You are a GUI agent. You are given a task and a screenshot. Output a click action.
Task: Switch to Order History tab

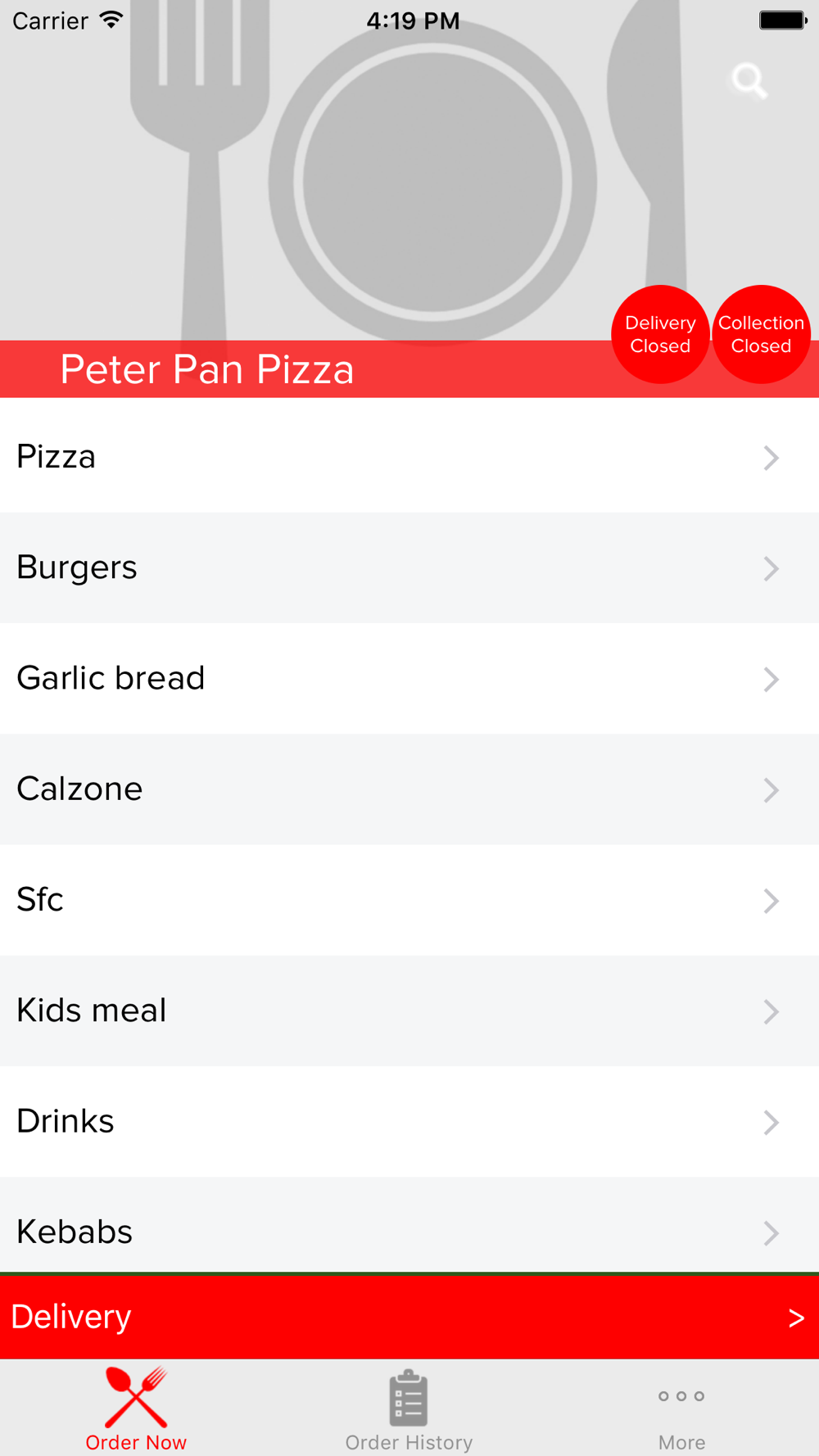coord(409,1410)
